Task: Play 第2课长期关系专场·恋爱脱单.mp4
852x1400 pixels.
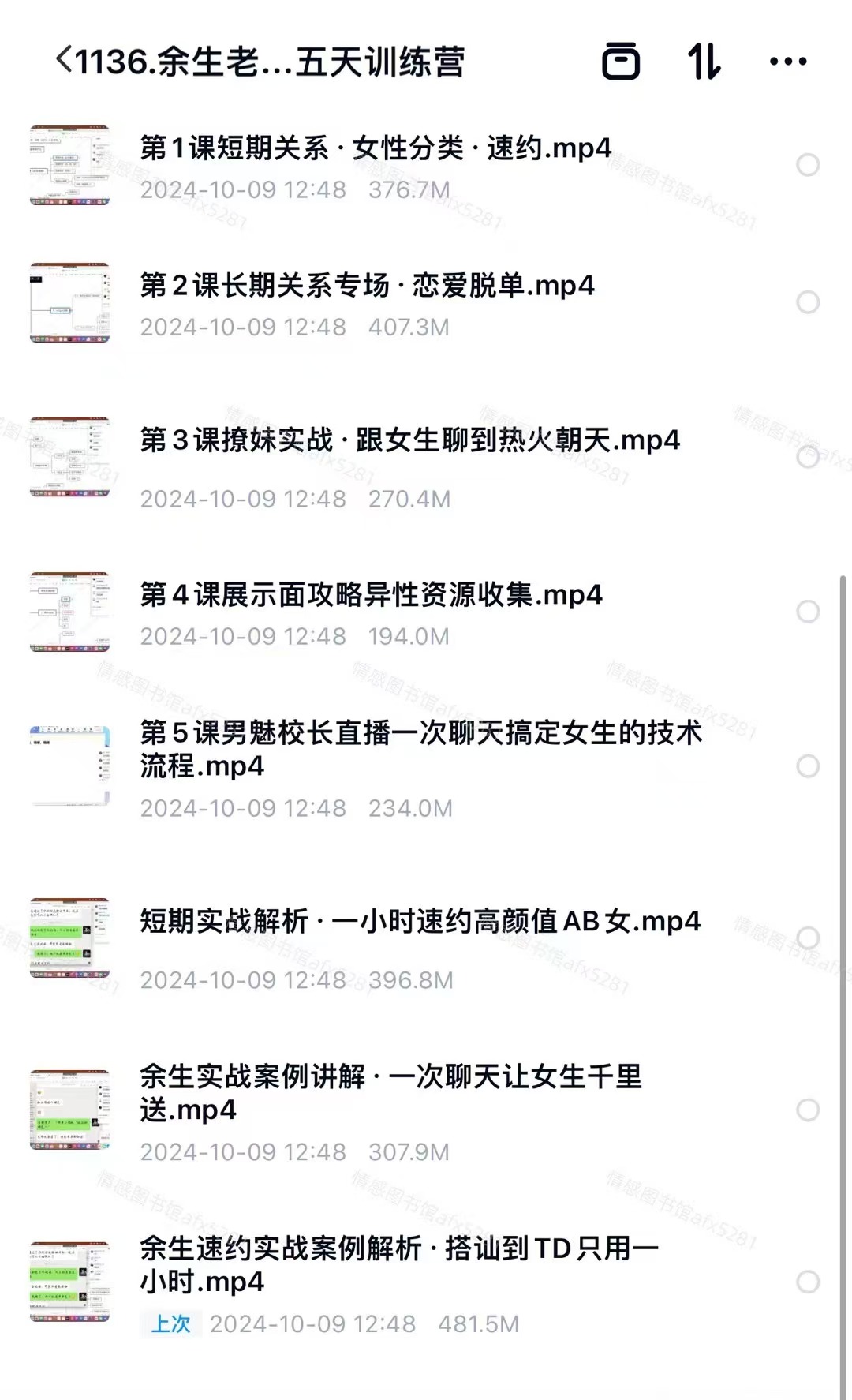Action: [367, 286]
